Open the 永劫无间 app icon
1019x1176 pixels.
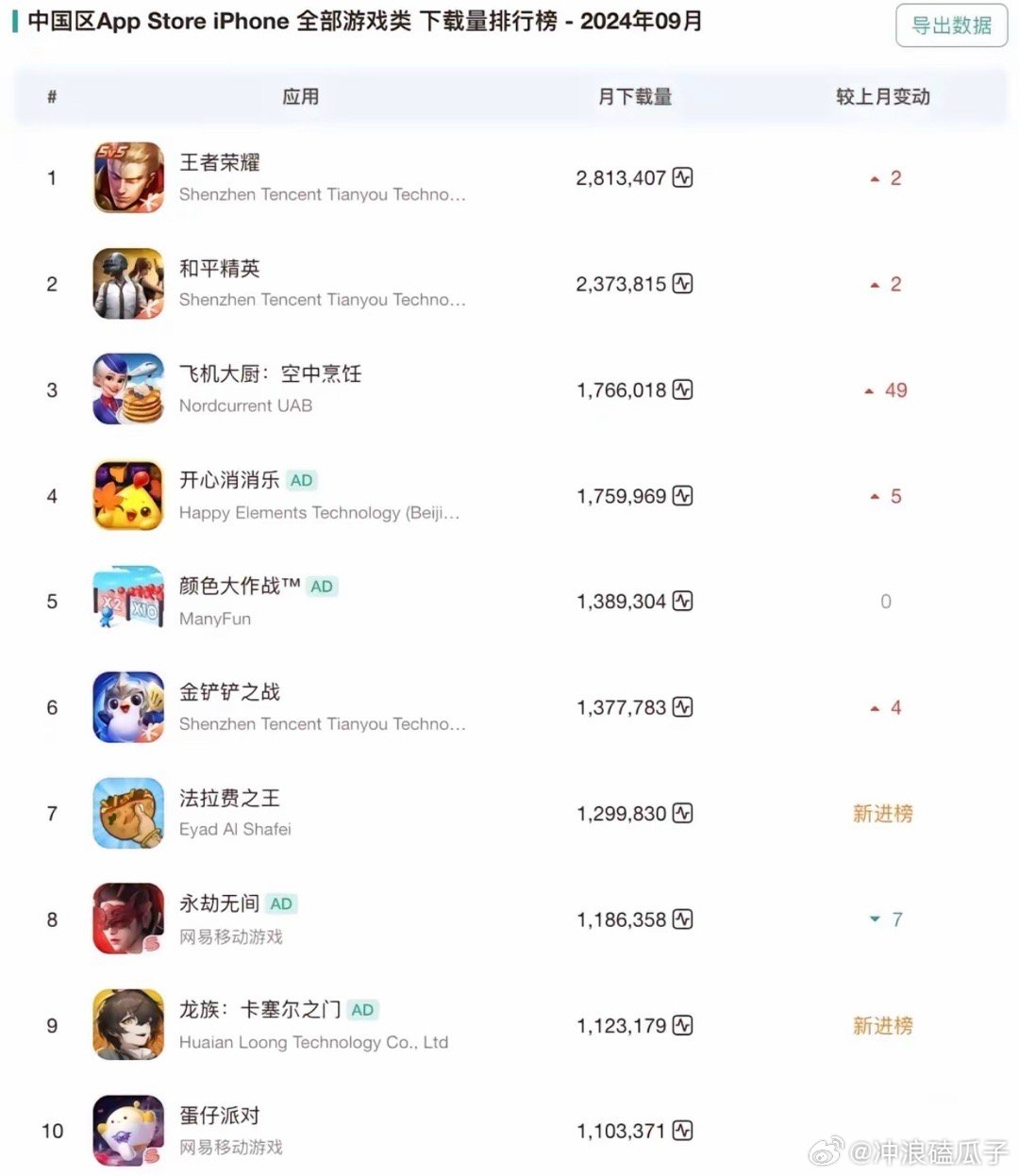[127, 918]
